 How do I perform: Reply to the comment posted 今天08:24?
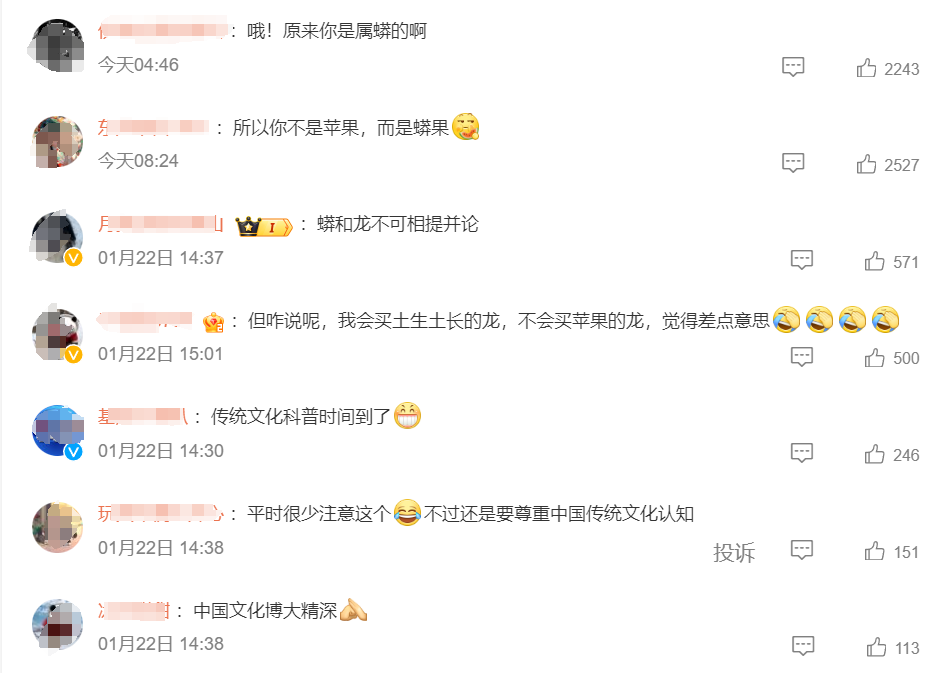(793, 164)
